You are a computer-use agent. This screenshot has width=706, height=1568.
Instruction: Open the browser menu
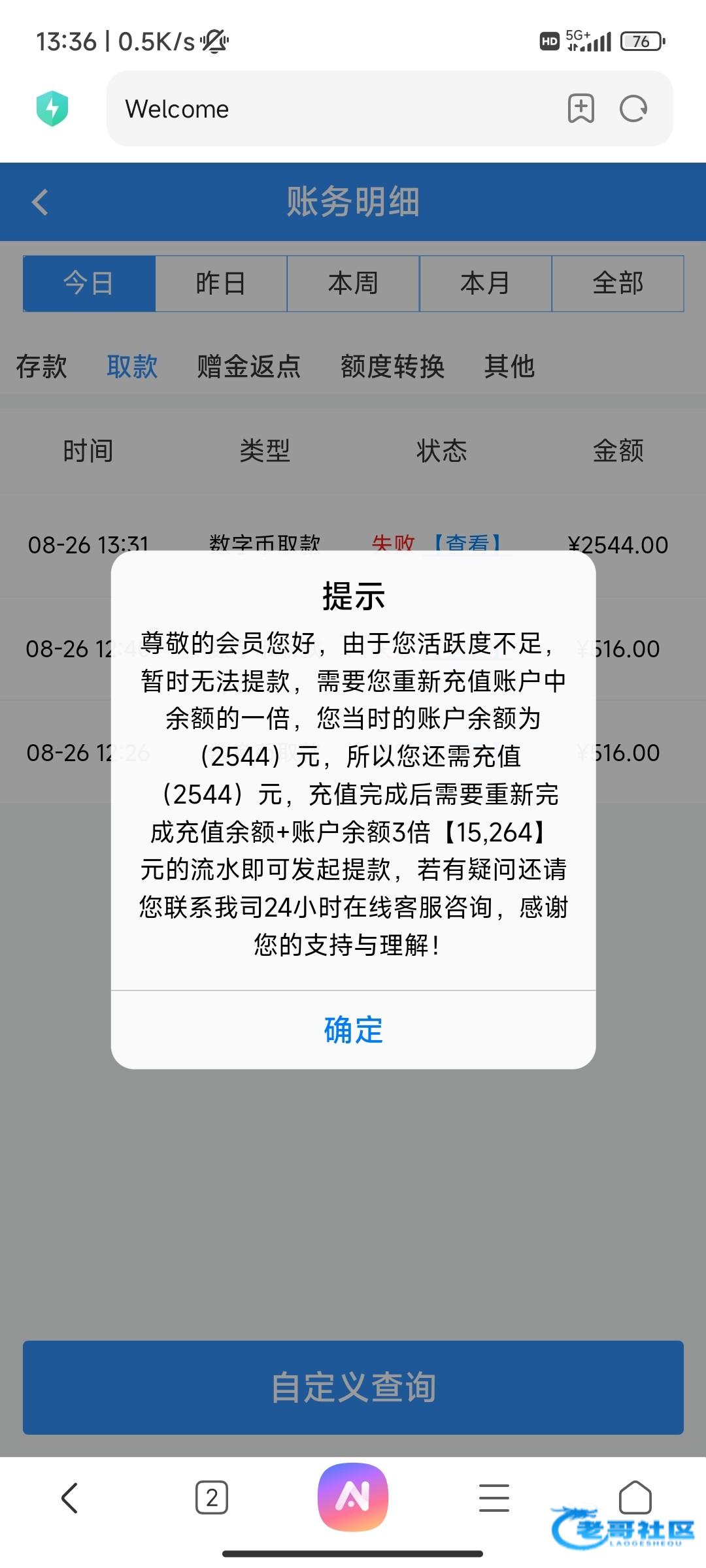[494, 1497]
